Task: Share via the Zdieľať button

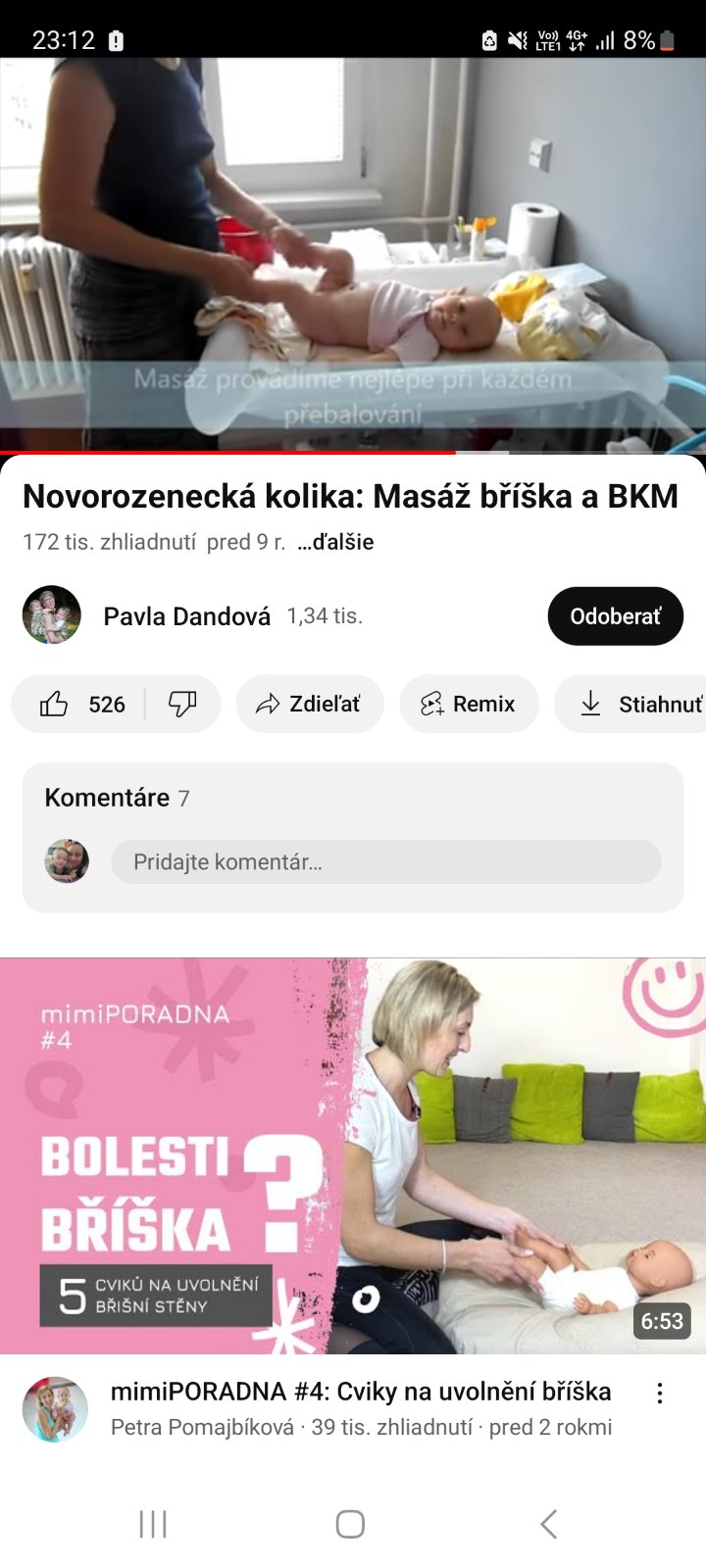Action: point(309,704)
